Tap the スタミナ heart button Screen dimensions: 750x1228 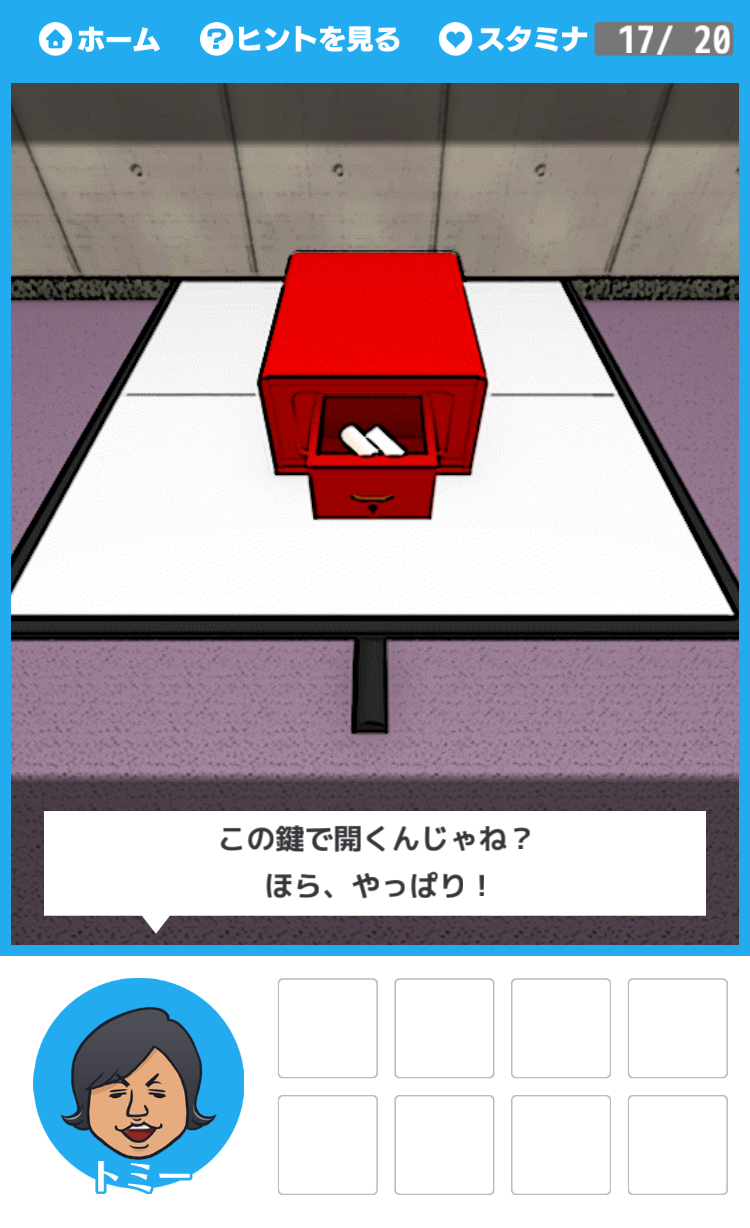[513, 40]
